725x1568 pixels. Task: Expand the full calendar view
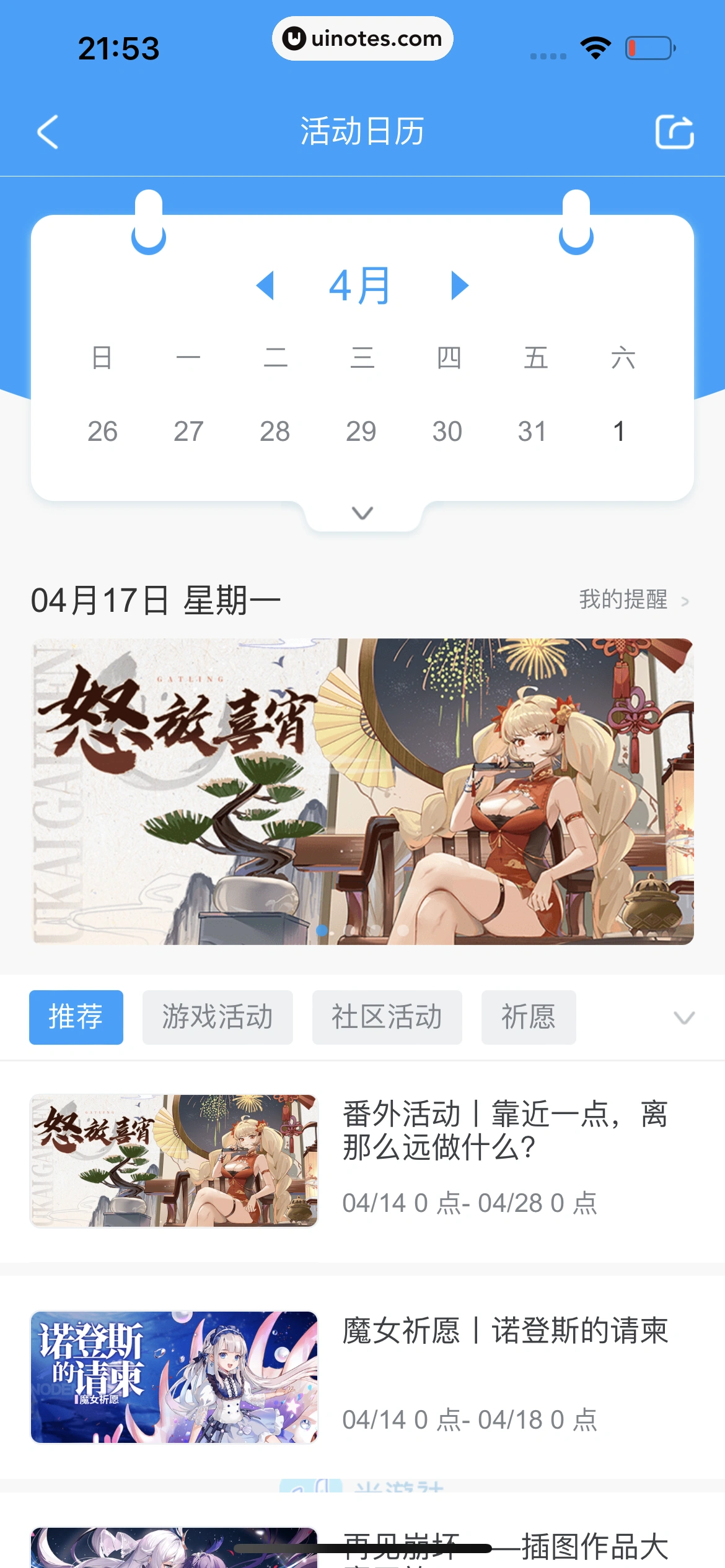[x=362, y=513]
